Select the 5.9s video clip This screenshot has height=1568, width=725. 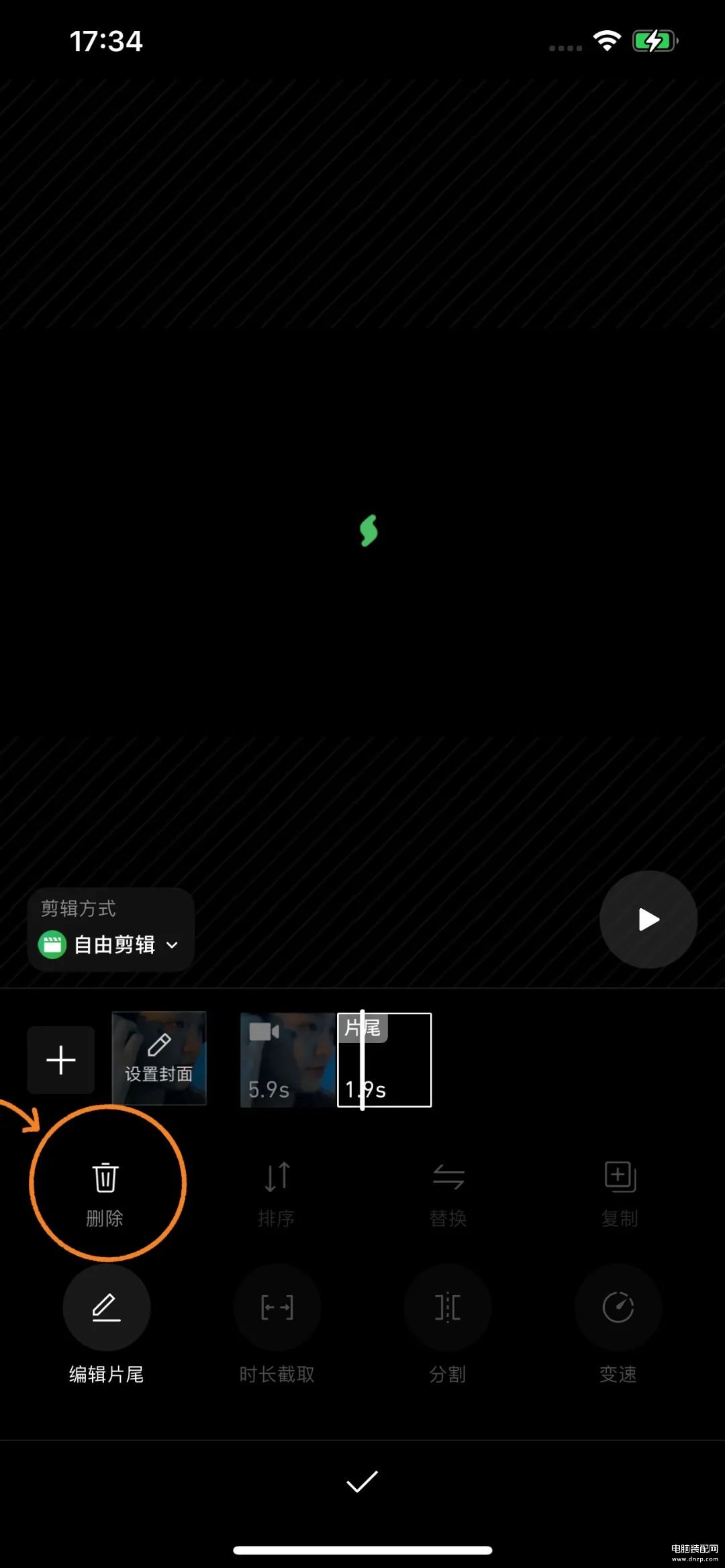click(287, 1060)
